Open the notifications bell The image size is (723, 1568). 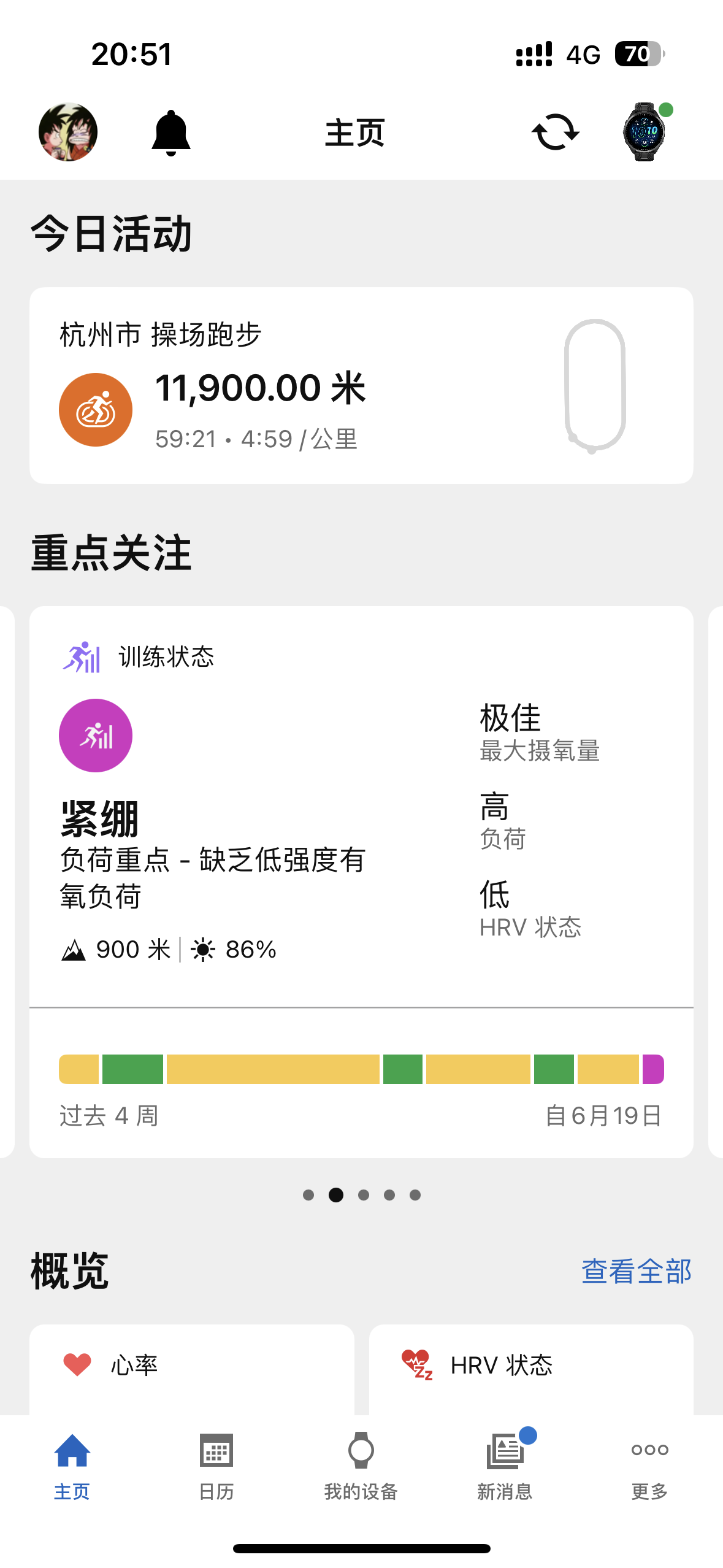tap(171, 133)
